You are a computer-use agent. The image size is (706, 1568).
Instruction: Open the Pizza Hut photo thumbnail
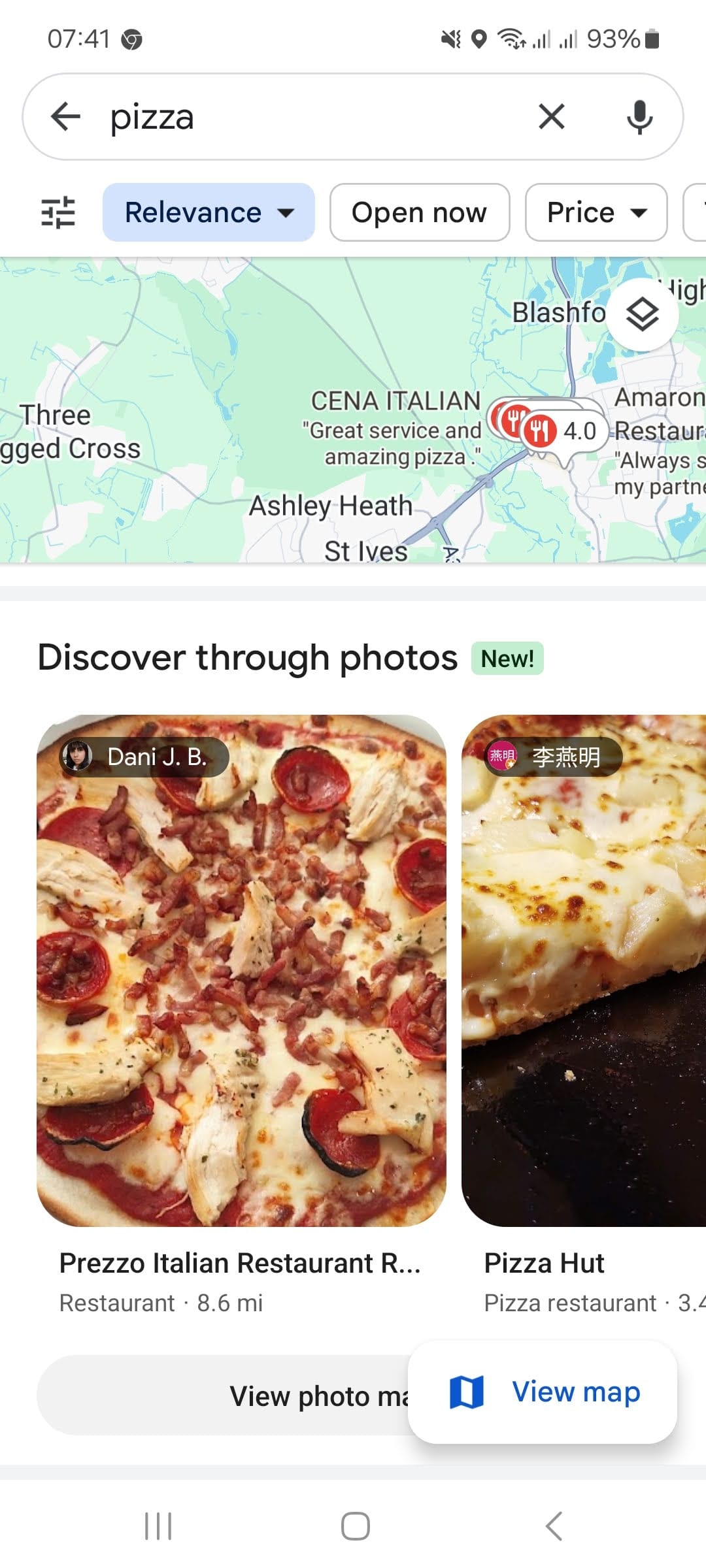582,980
